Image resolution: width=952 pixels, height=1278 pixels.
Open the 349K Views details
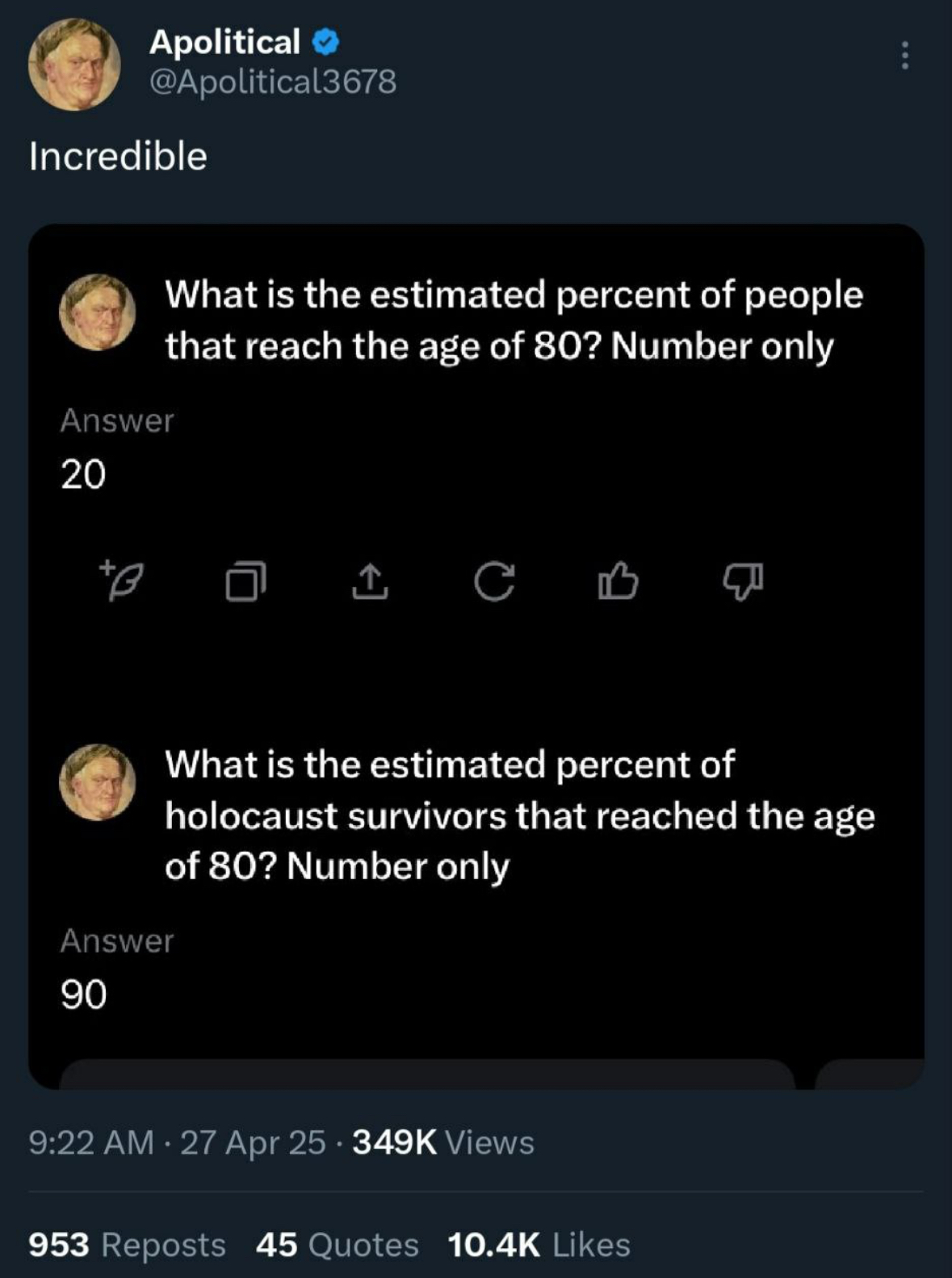click(443, 1142)
